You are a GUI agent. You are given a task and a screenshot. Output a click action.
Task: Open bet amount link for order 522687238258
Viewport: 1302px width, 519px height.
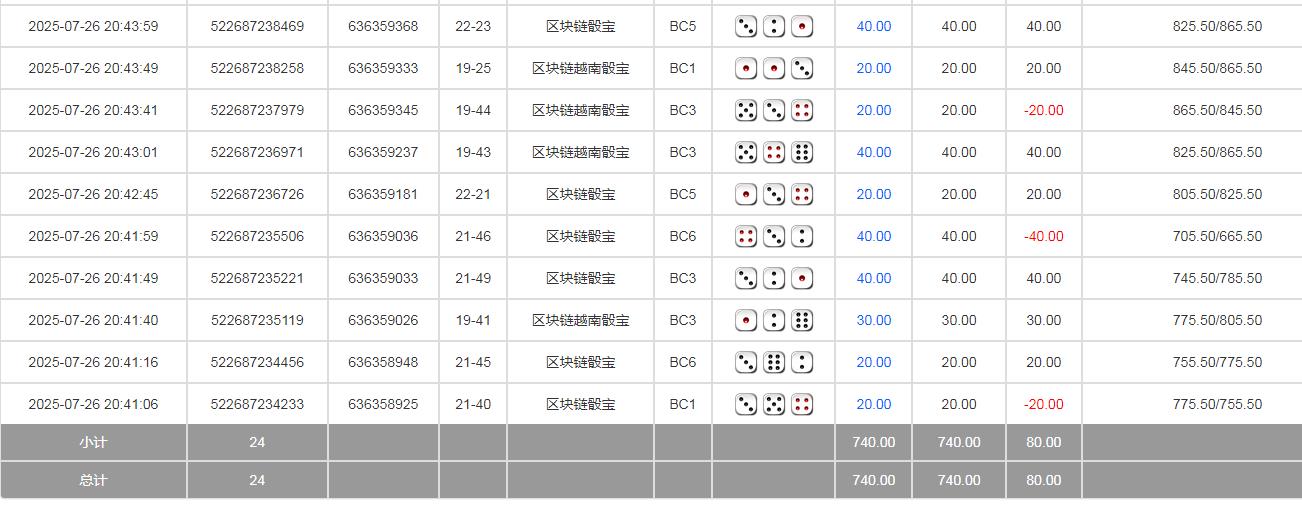coord(873,68)
